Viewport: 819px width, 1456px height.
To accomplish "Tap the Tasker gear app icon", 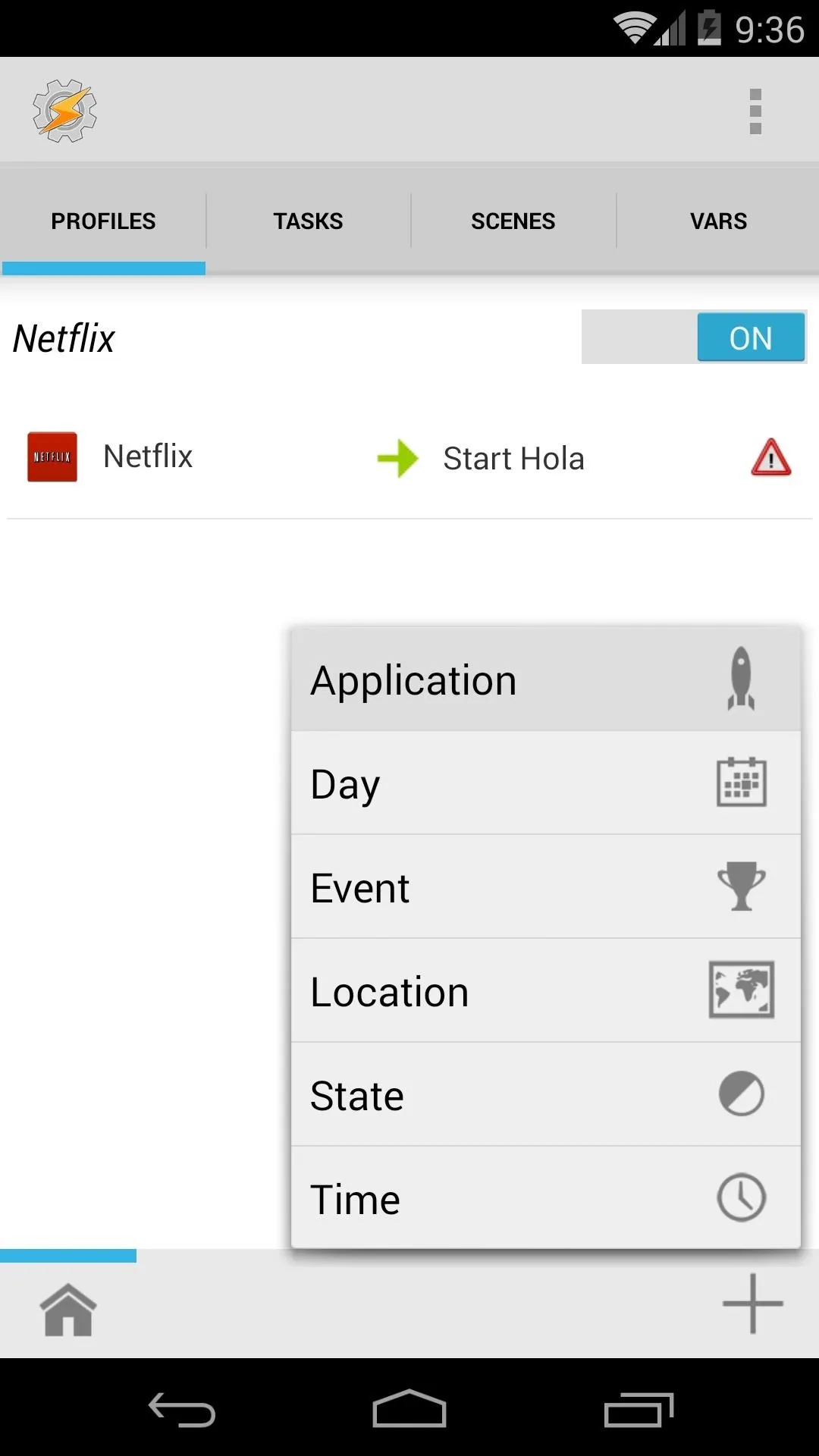I will click(65, 111).
